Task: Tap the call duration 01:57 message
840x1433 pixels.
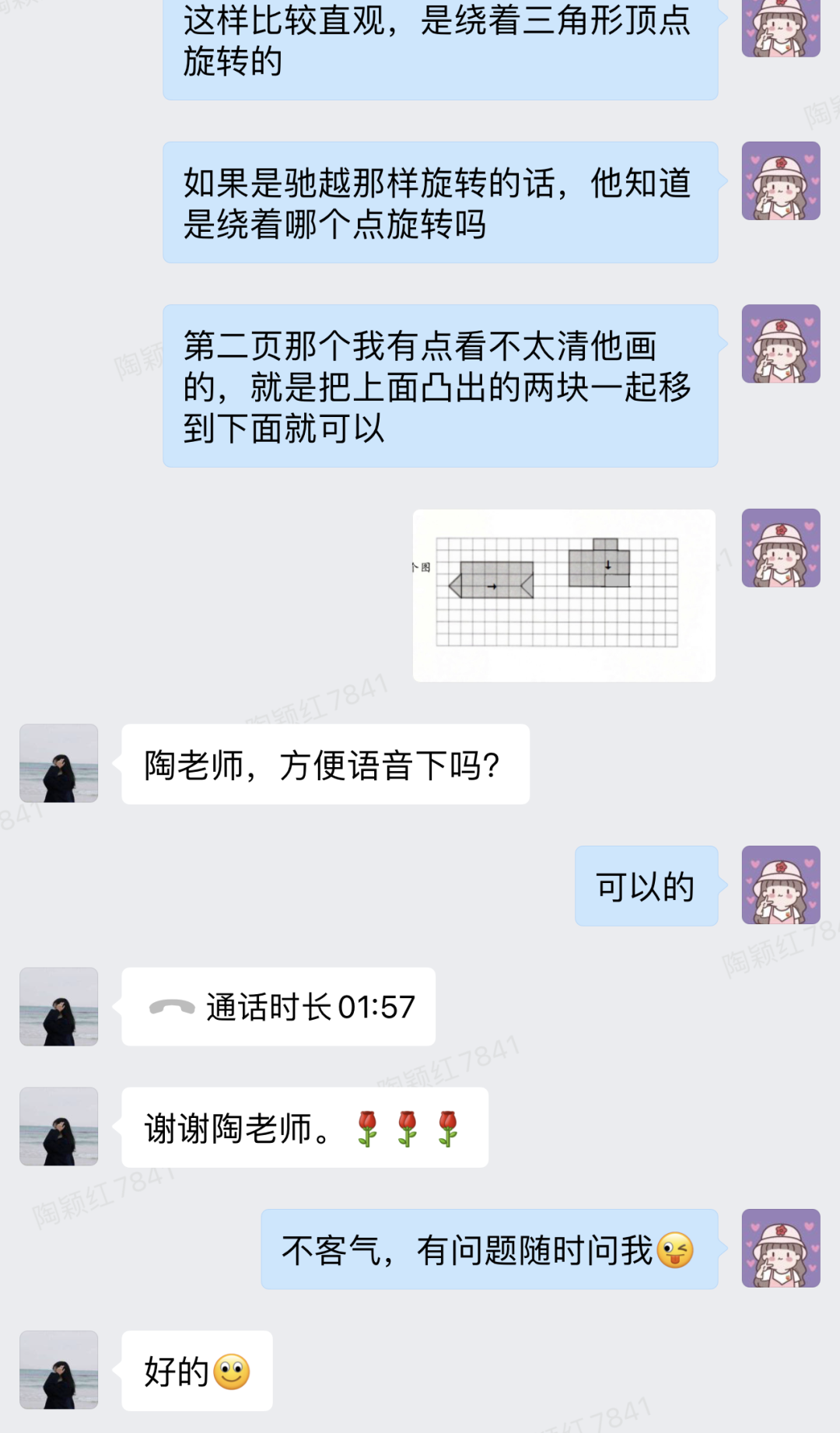Action: click(278, 1007)
